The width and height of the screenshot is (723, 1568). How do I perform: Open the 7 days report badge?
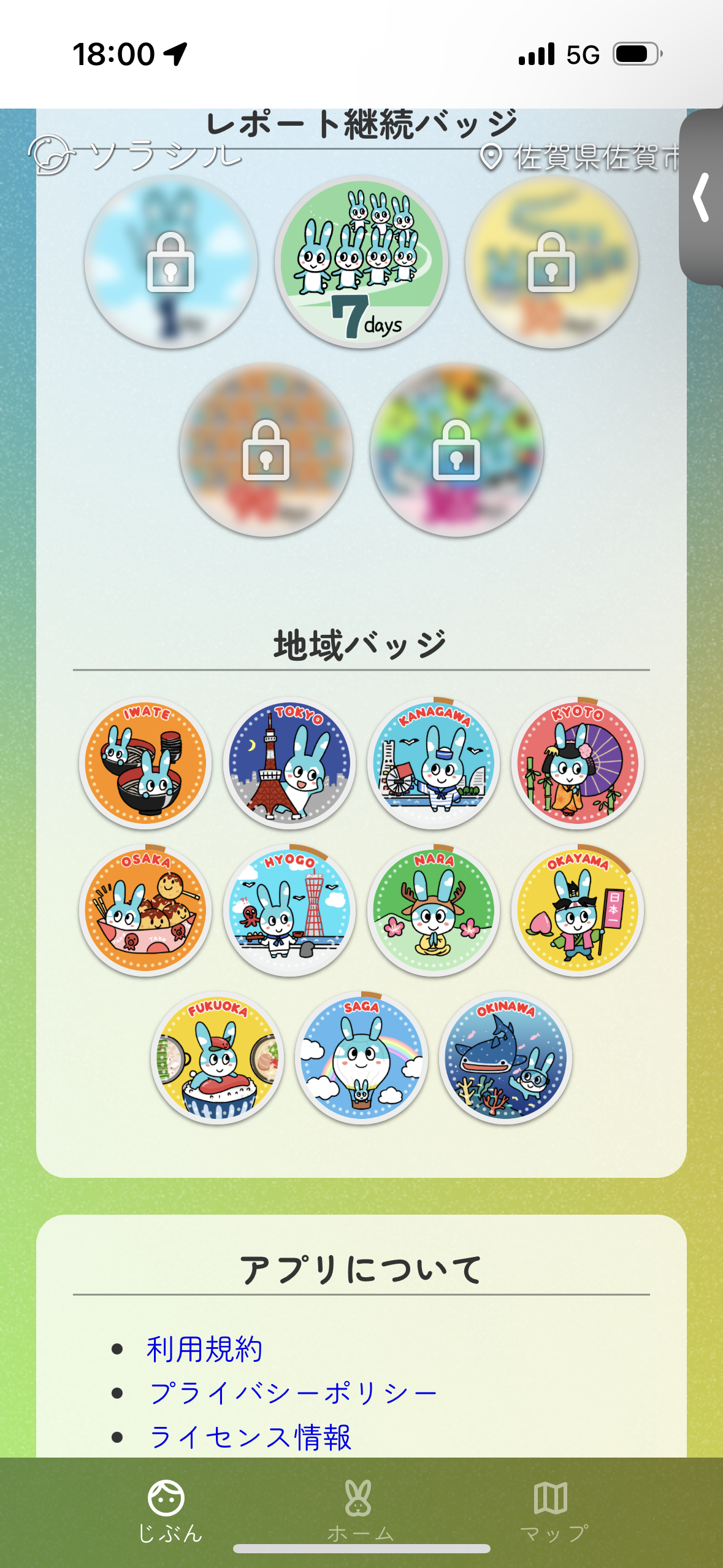click(361, 263)
